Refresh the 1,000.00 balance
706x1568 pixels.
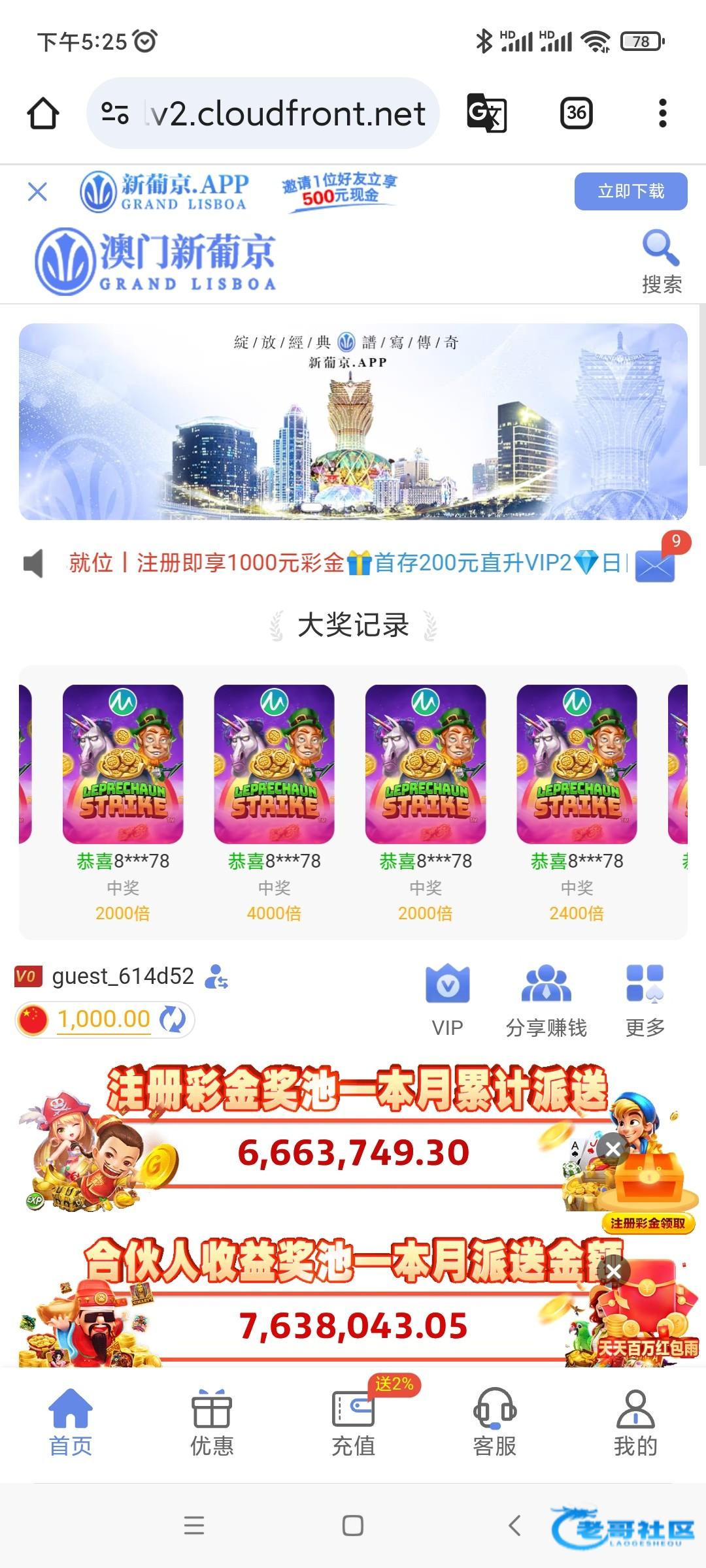click(x=173, y=1020)
